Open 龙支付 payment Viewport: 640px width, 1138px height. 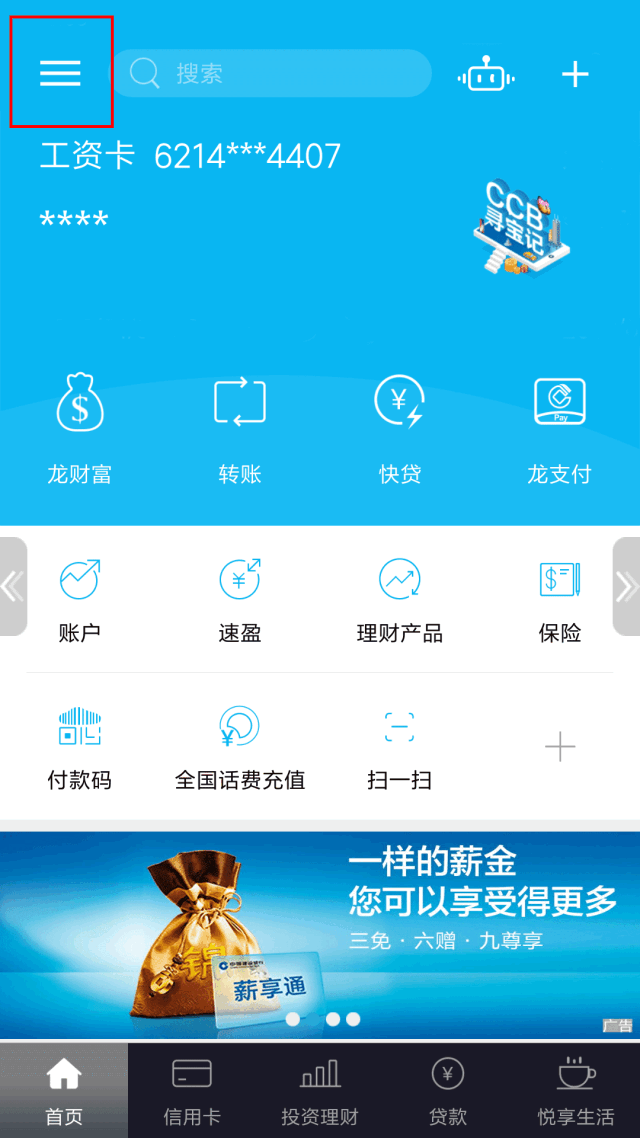559,427
